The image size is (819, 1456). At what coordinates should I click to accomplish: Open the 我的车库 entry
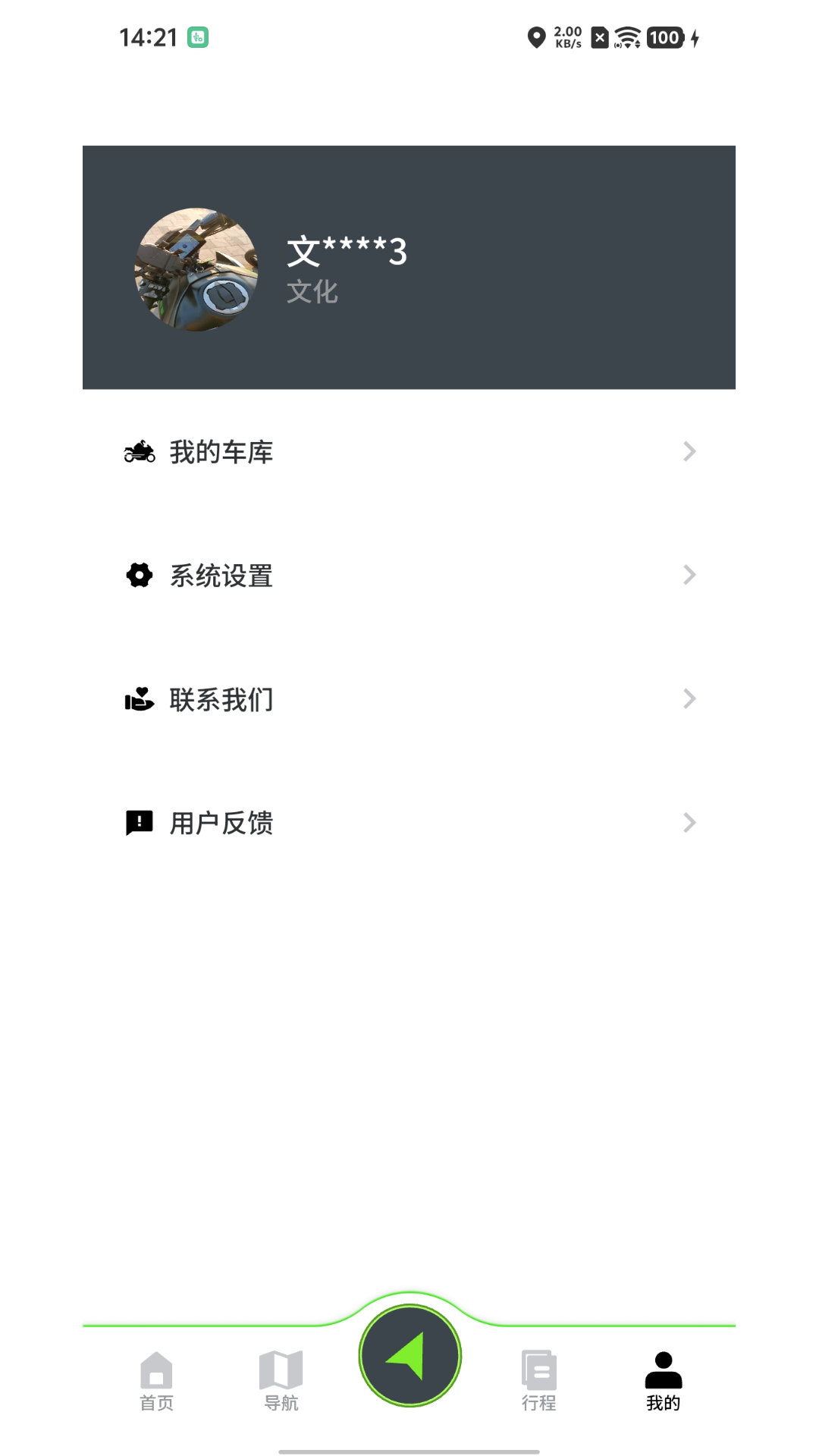(x=220, y=451)
